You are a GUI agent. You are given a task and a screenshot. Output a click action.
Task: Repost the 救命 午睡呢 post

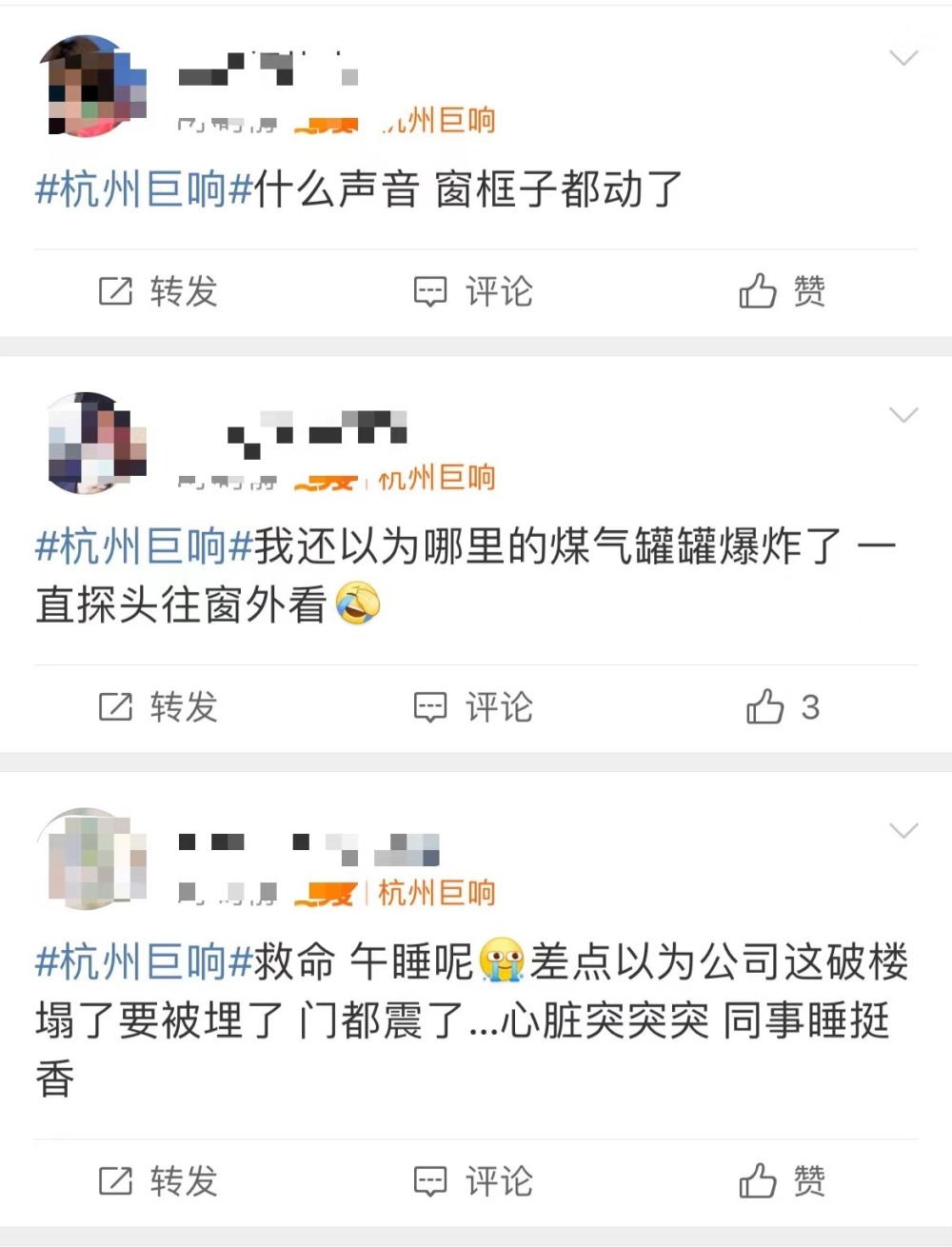point(158,1181)
